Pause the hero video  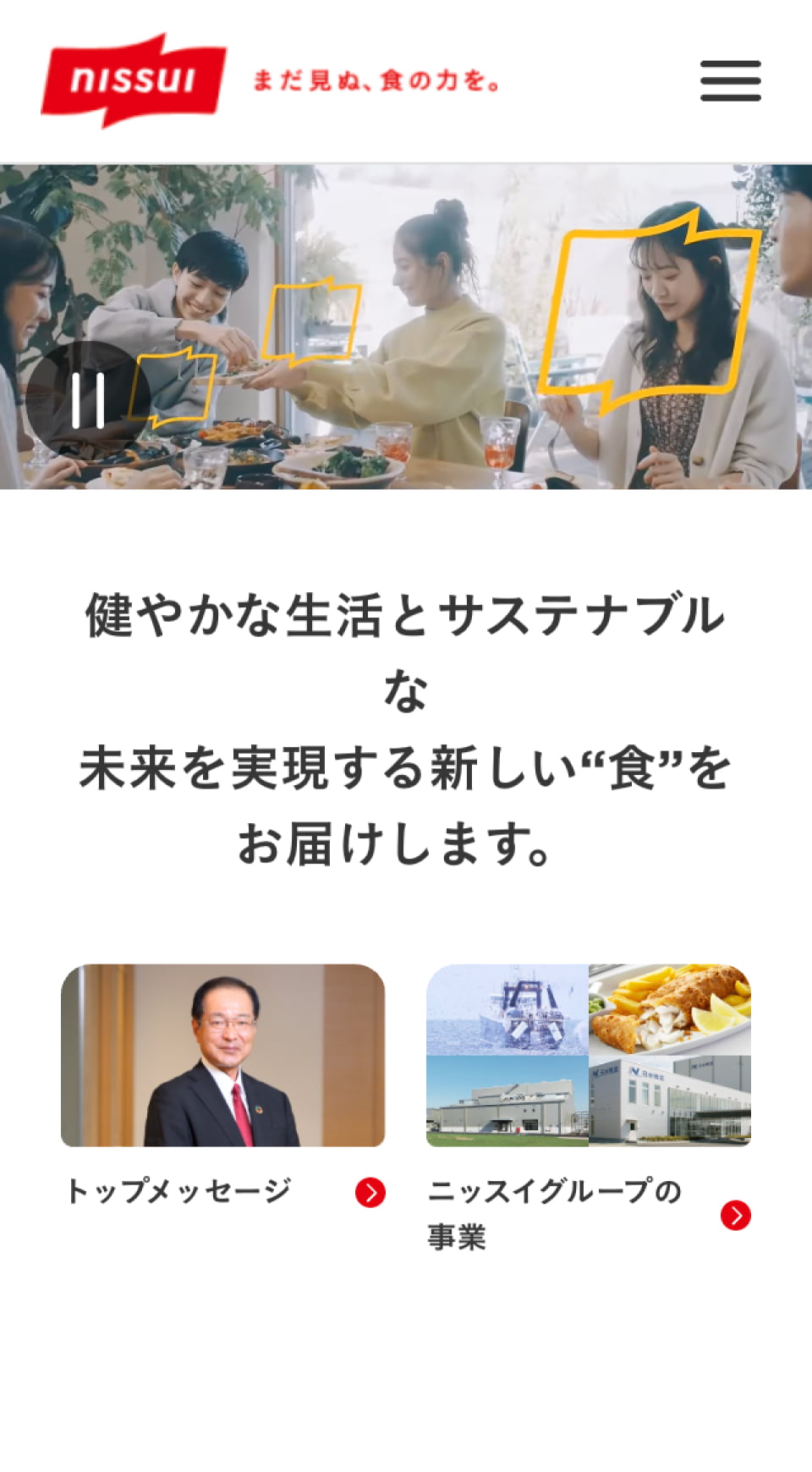coord(88,399)
